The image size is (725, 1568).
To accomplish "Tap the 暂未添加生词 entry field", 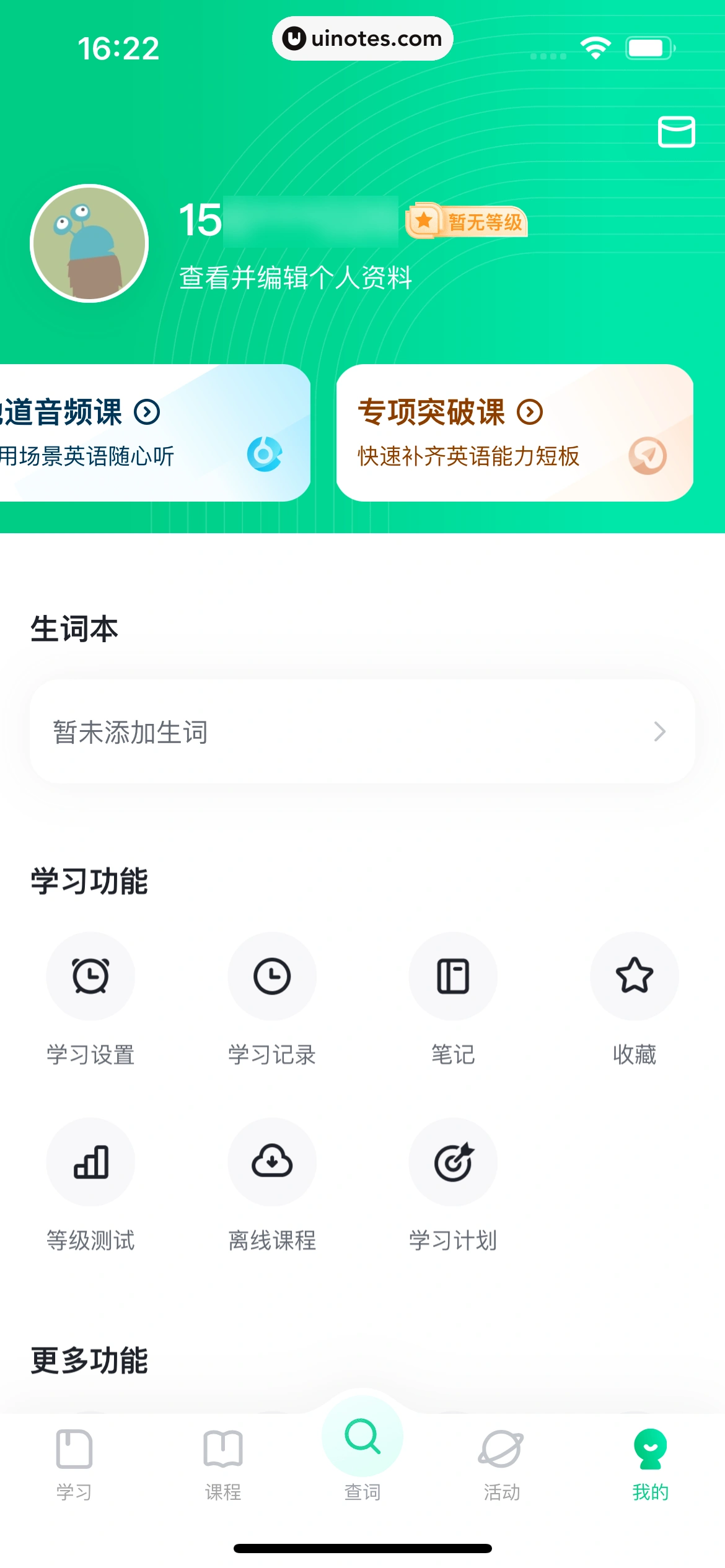I will [x=248, y=732].
